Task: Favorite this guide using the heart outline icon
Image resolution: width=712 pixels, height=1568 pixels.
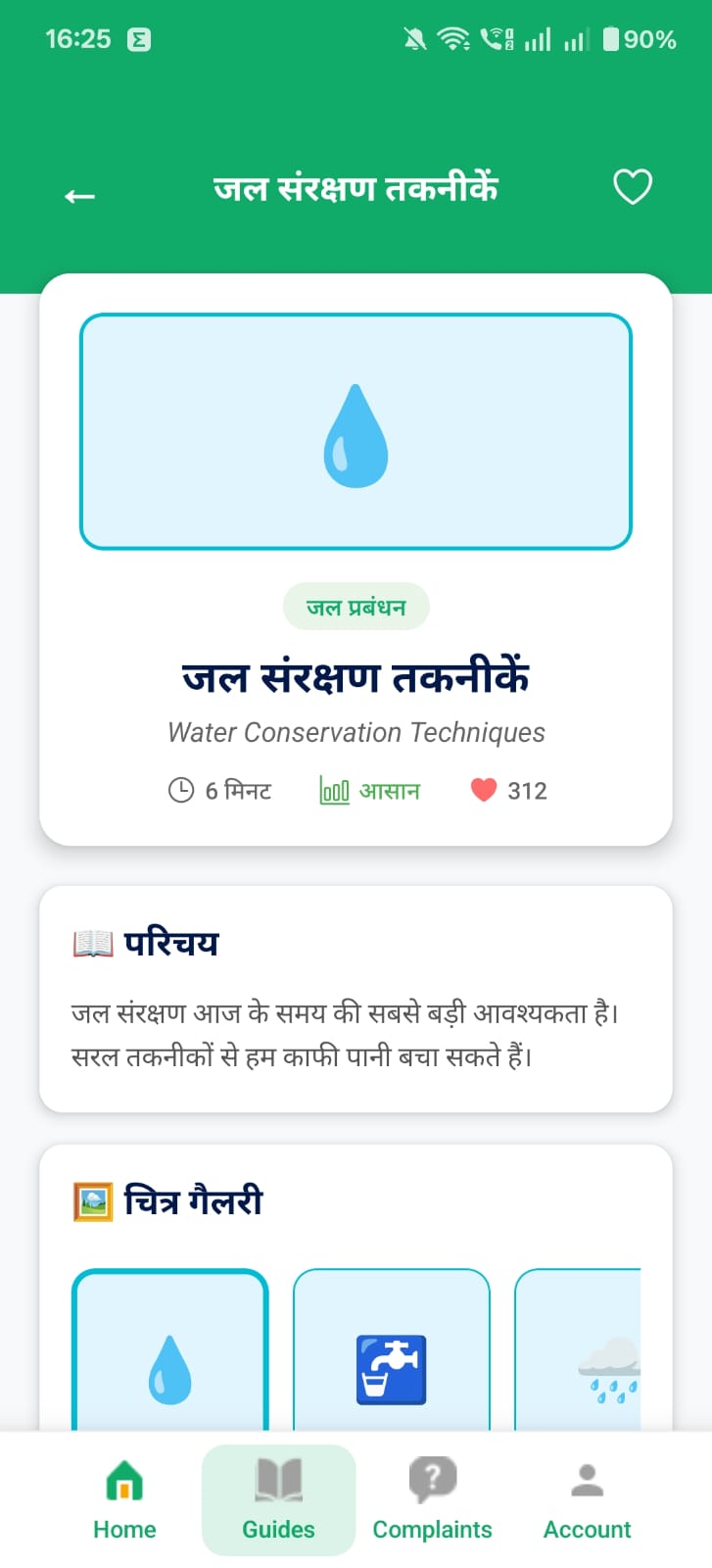Action: (x=632, y=186)
